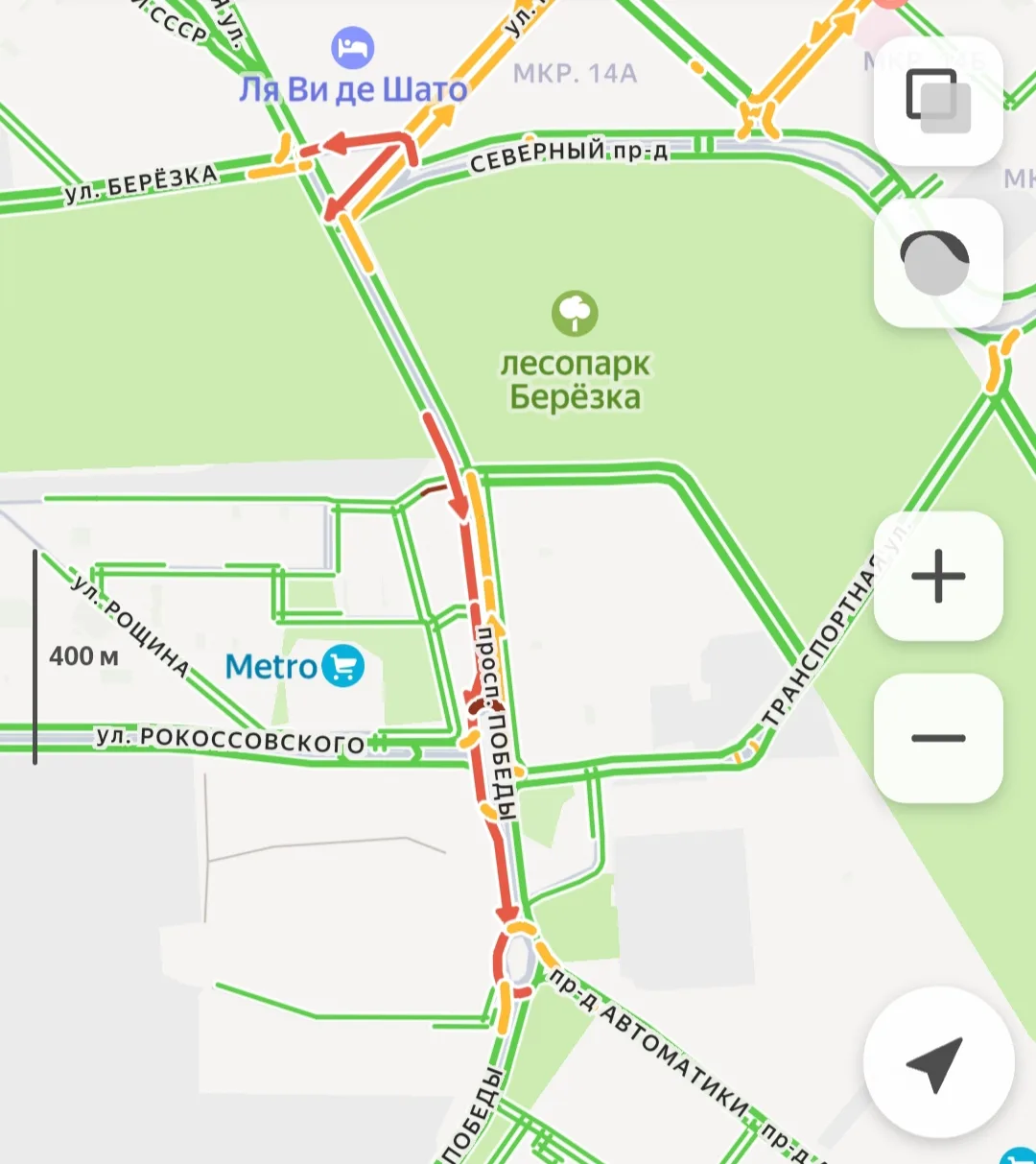Open the лесопарк Берёзка park marker

pos(575,314)
